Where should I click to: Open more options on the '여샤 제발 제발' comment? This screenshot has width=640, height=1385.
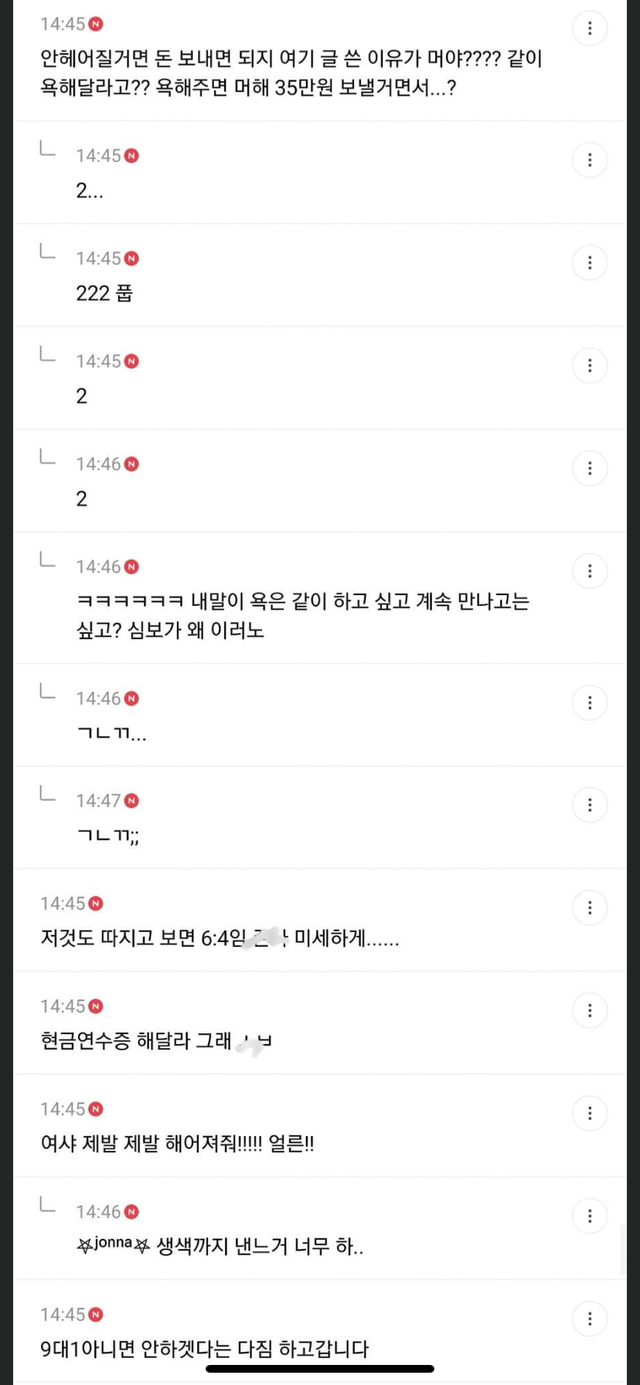[x=590, y=1113]
